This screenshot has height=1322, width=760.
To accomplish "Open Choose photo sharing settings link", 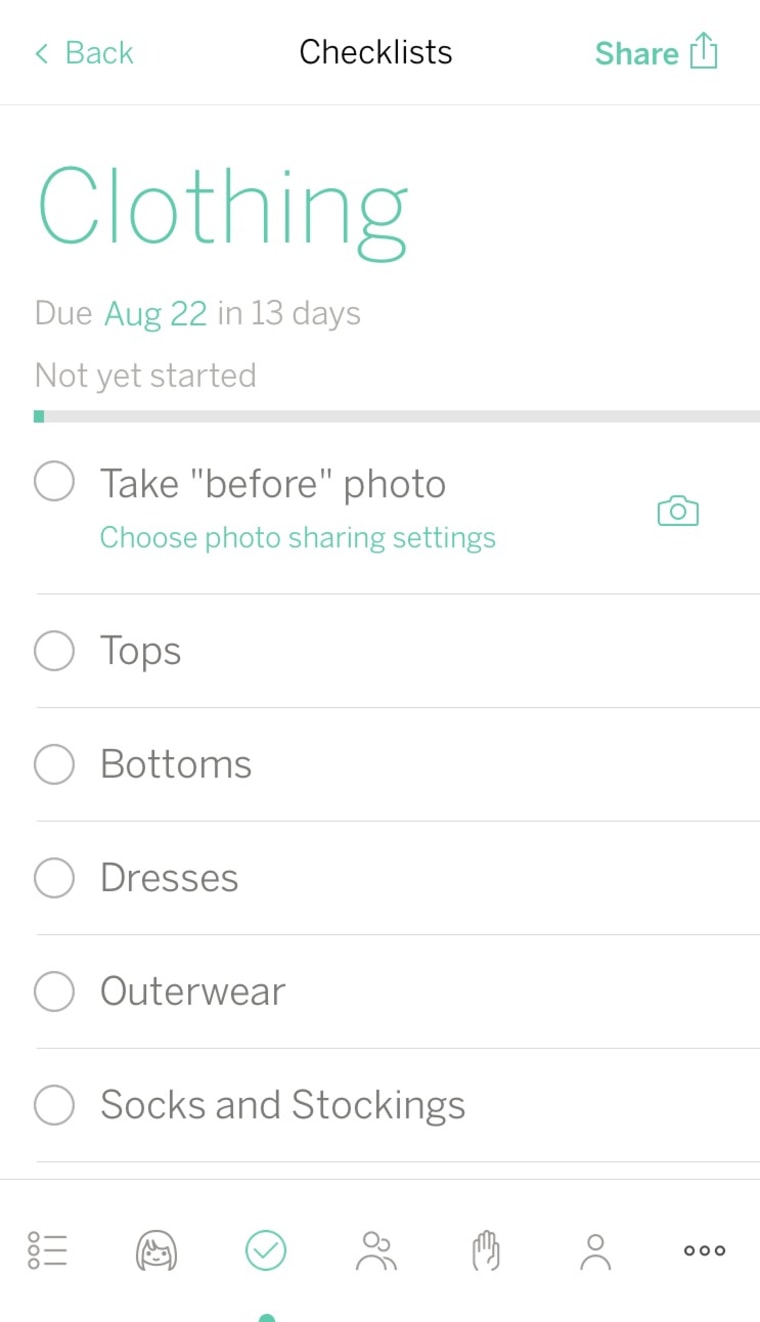I will 297,538.
